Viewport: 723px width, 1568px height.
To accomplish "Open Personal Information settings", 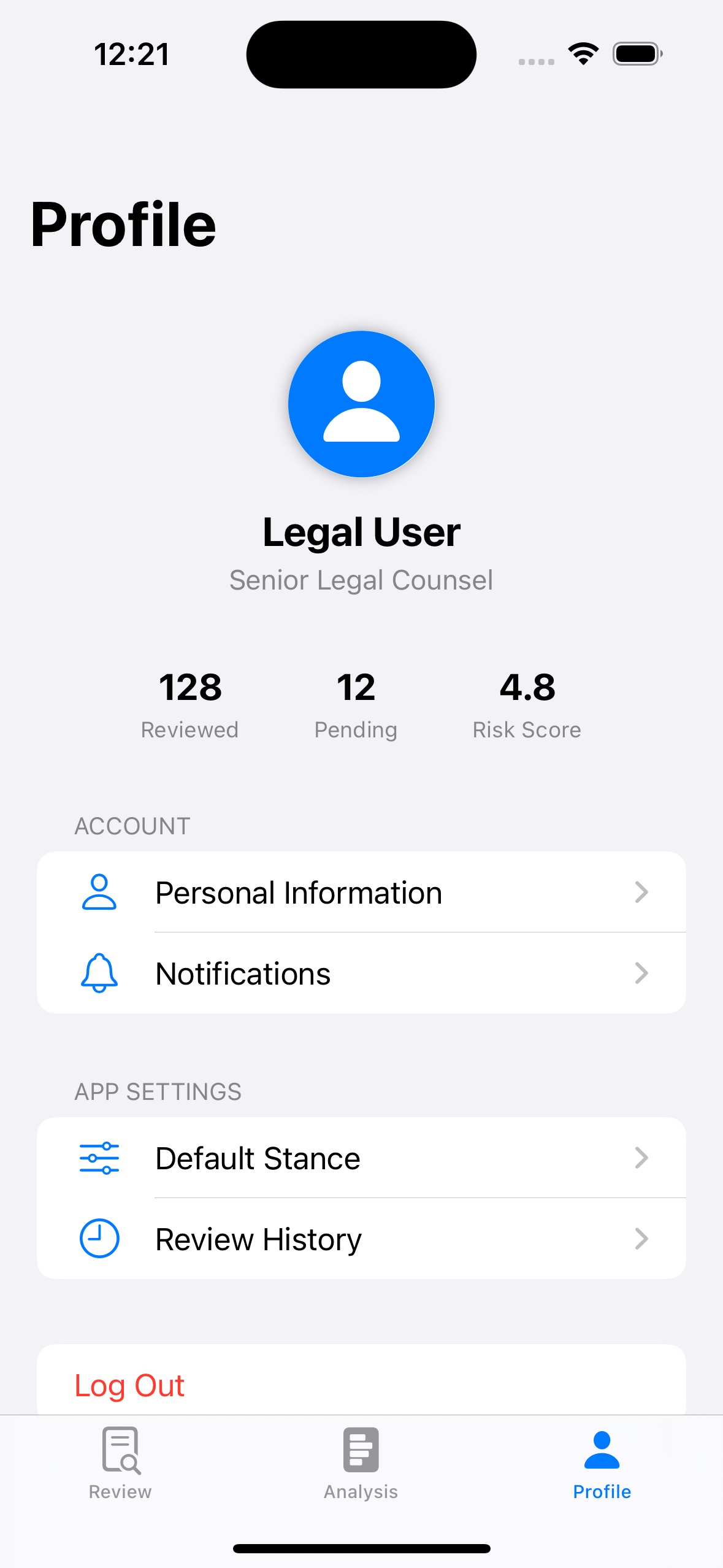I will 361,893.
